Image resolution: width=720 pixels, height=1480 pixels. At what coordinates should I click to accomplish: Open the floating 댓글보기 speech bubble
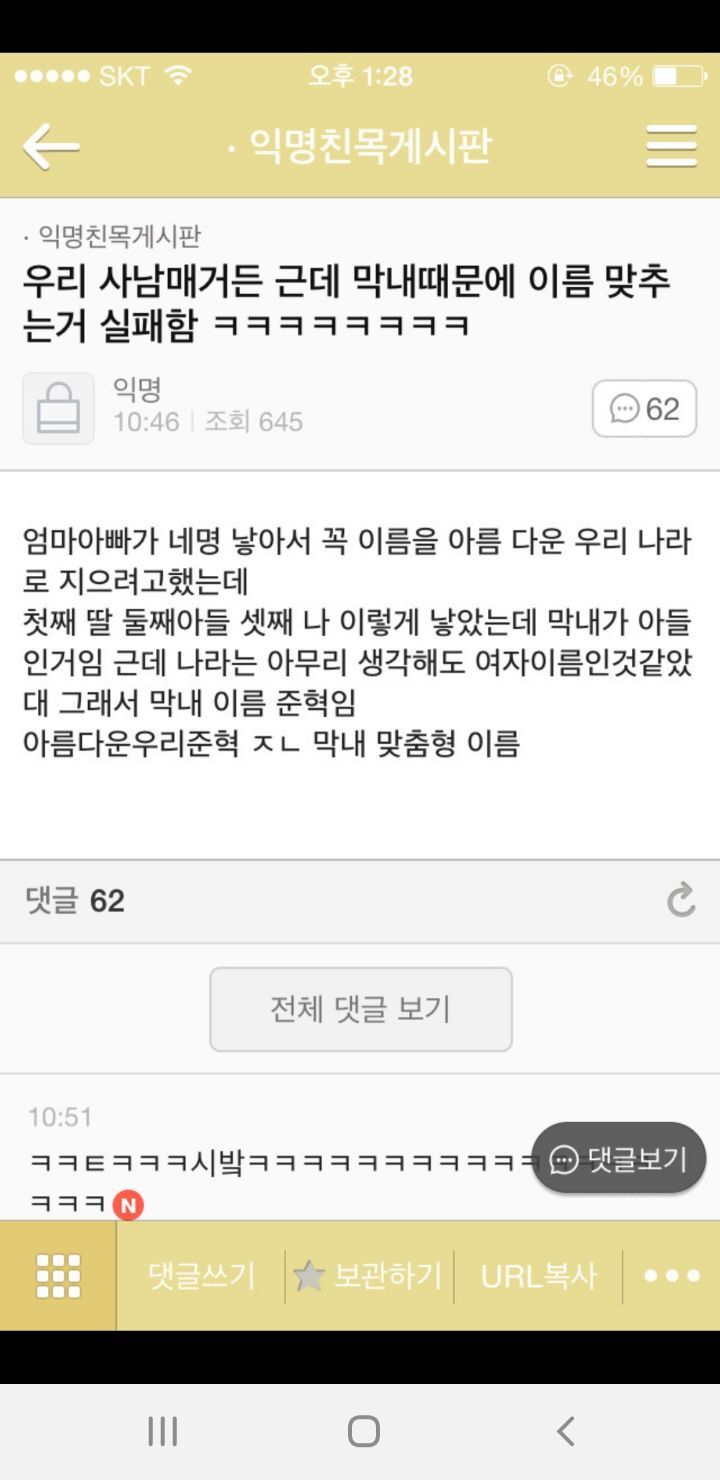click(617, 1158)
